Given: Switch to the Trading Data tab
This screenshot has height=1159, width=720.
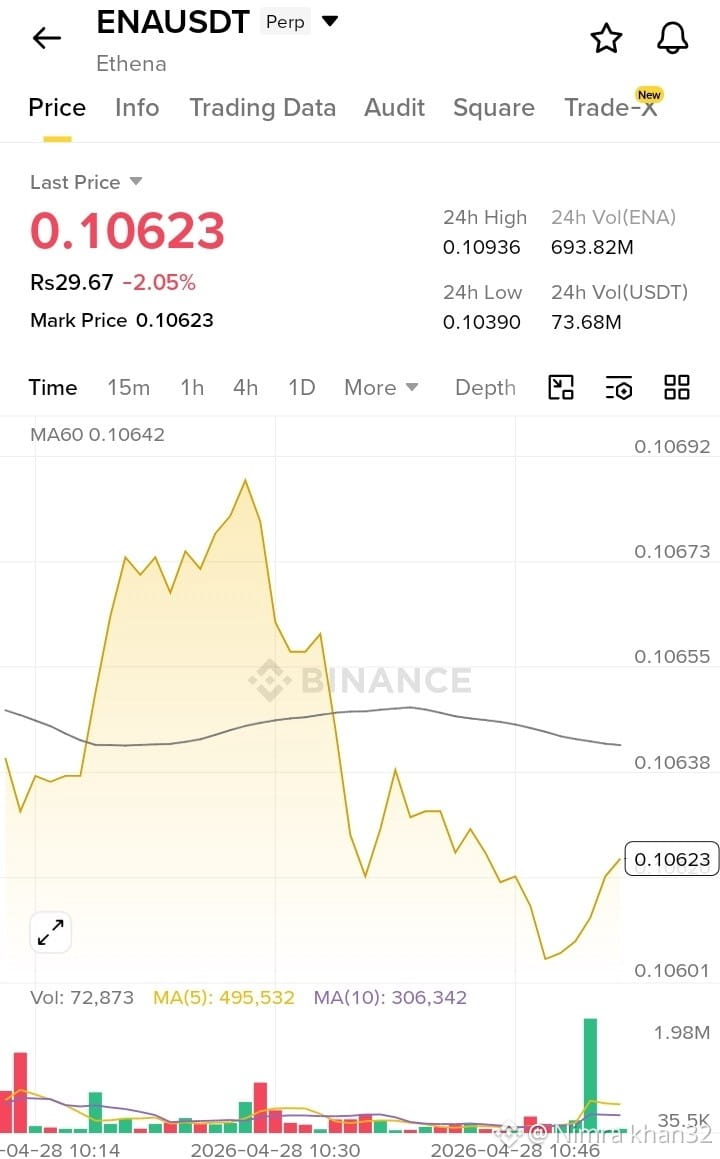Looking at the screenshot, I should click(262, 108).
